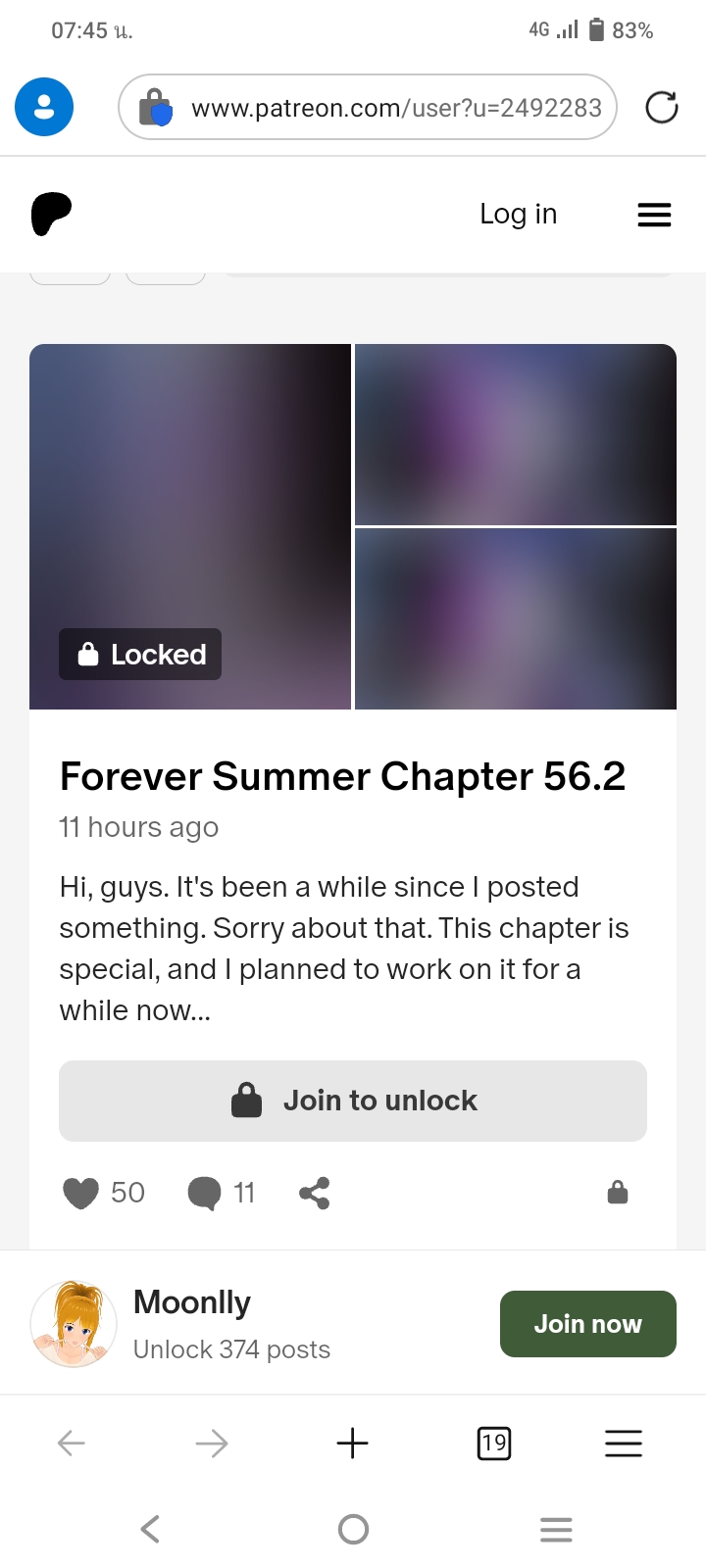Go to the Patreon home logo

(51, 215)
